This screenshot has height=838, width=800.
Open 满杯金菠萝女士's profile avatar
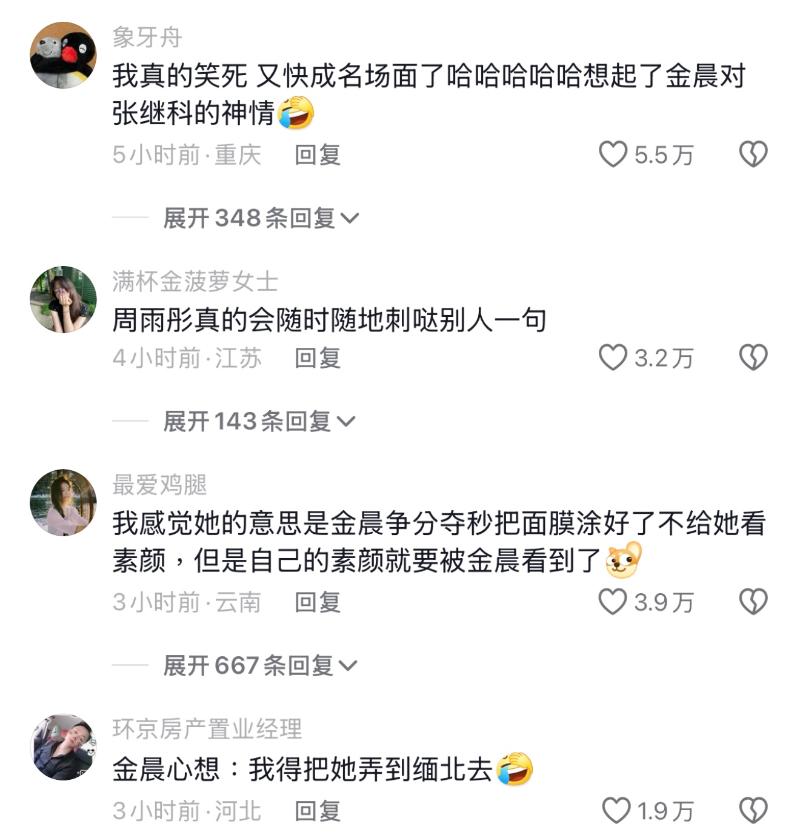pyautogui.click(x=64, y=299)
